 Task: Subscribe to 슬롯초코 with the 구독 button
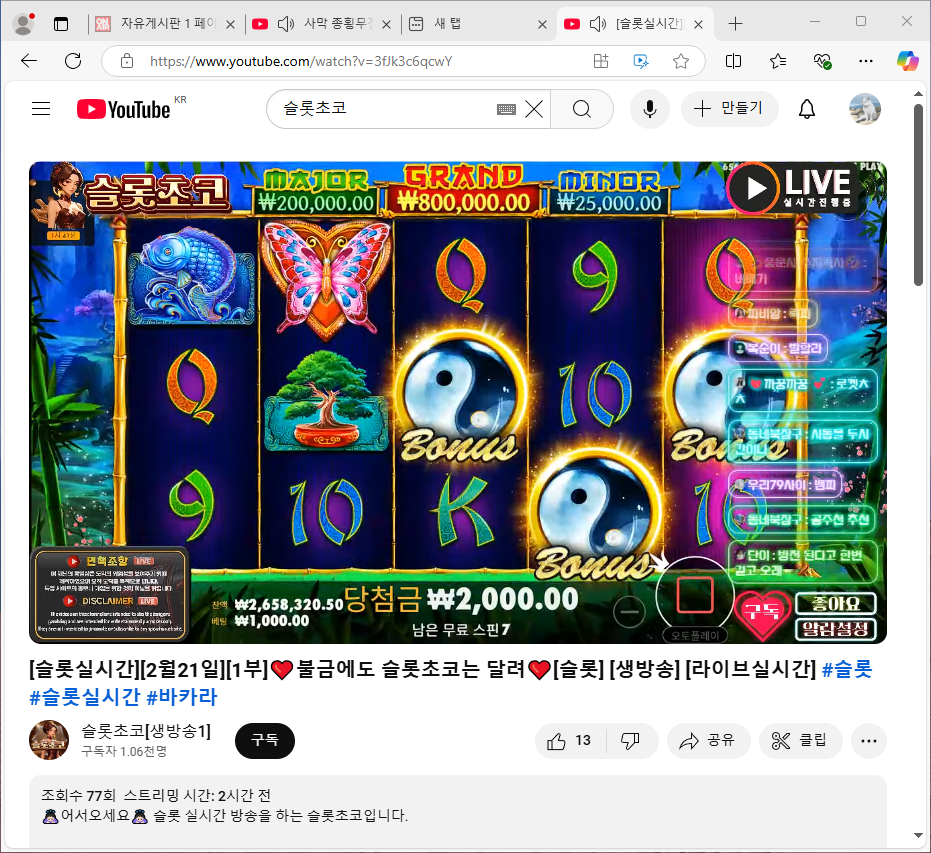(x=264, y=740)
